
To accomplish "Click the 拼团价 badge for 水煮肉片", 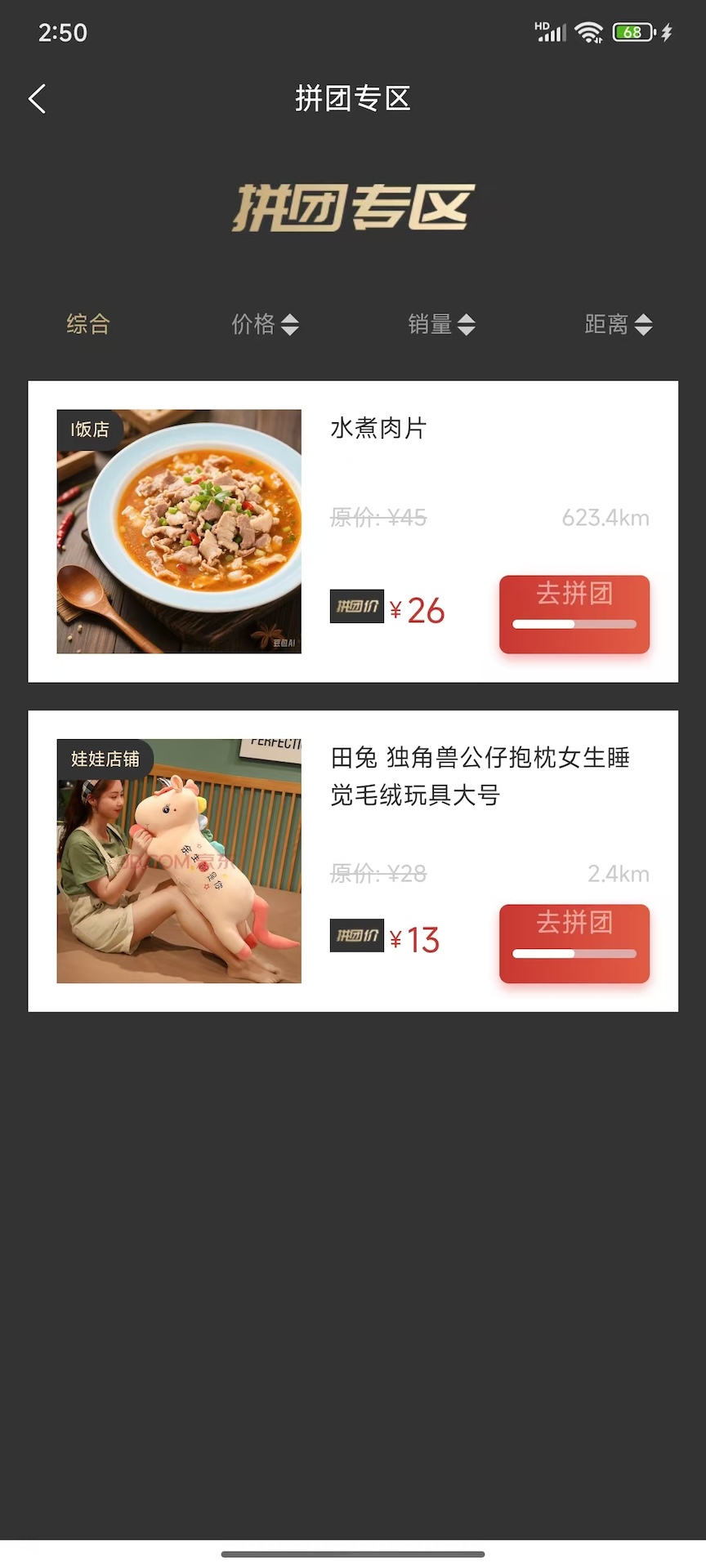I will pyautogui.click(x=356, y=606).
